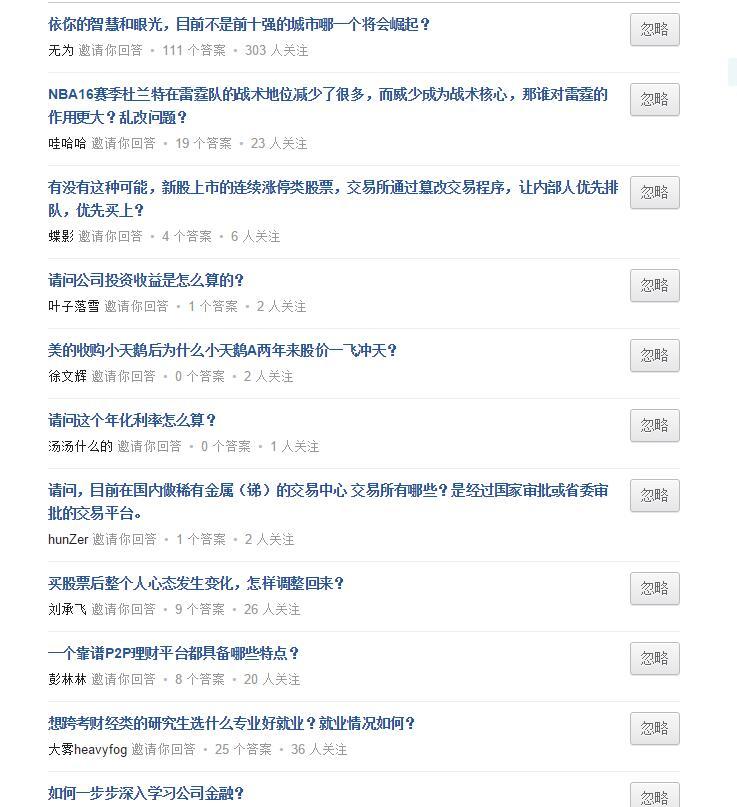The image size is (737, 807).
Task: Open question about 美的收购小天鹅
Action: point(222,350)
